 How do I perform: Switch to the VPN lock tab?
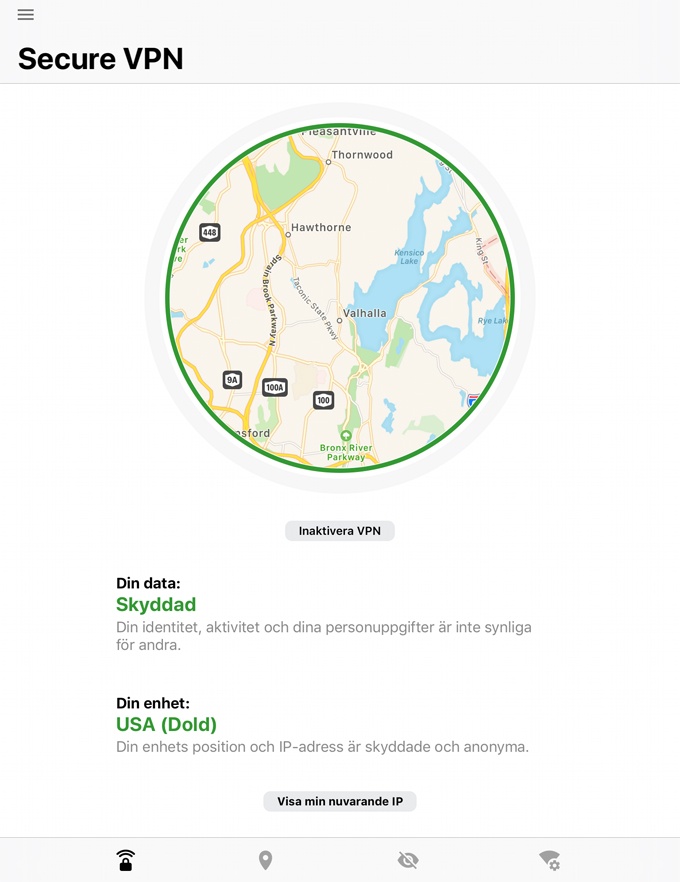click(x=125, y=860)
